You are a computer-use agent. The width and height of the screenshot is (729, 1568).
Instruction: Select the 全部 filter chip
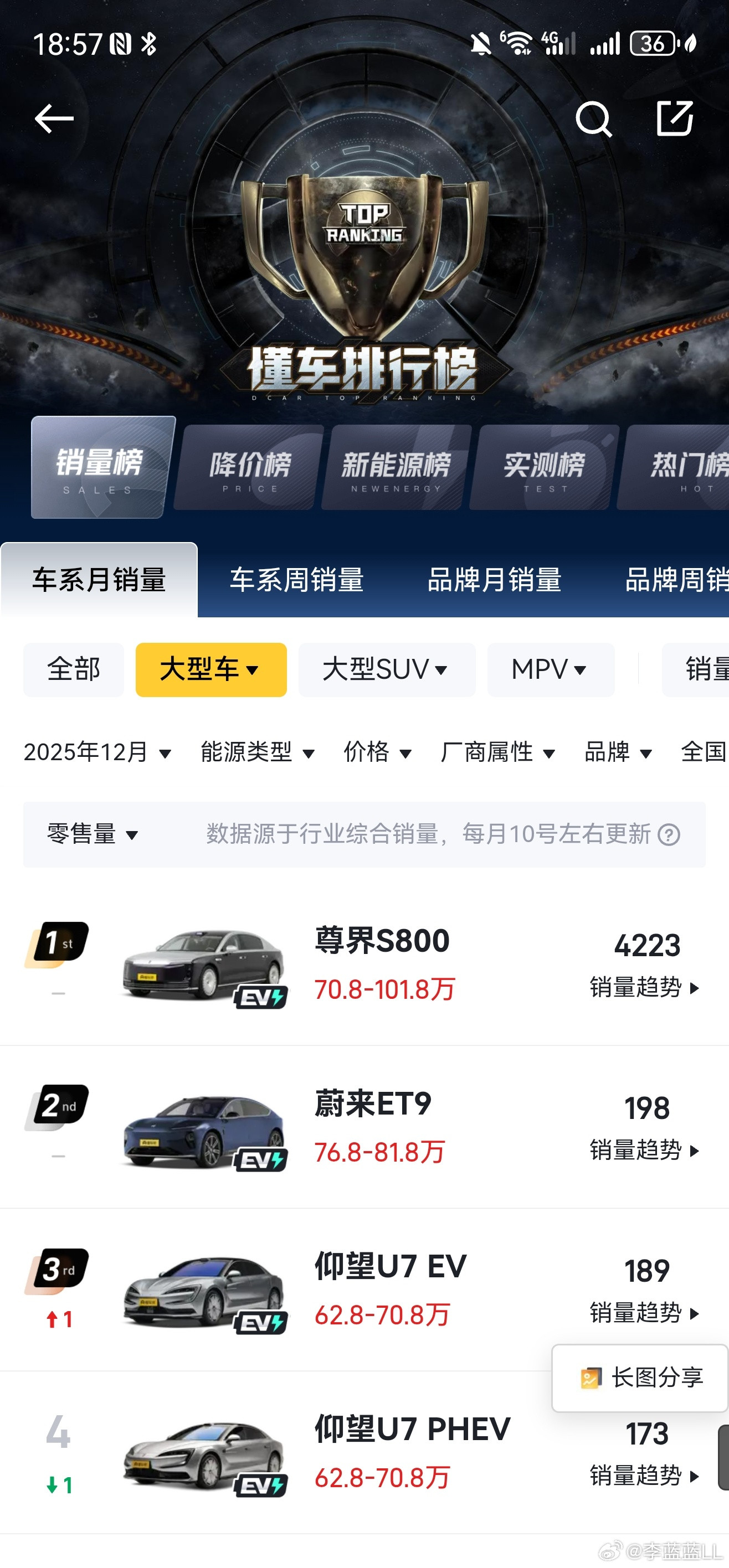73,669
